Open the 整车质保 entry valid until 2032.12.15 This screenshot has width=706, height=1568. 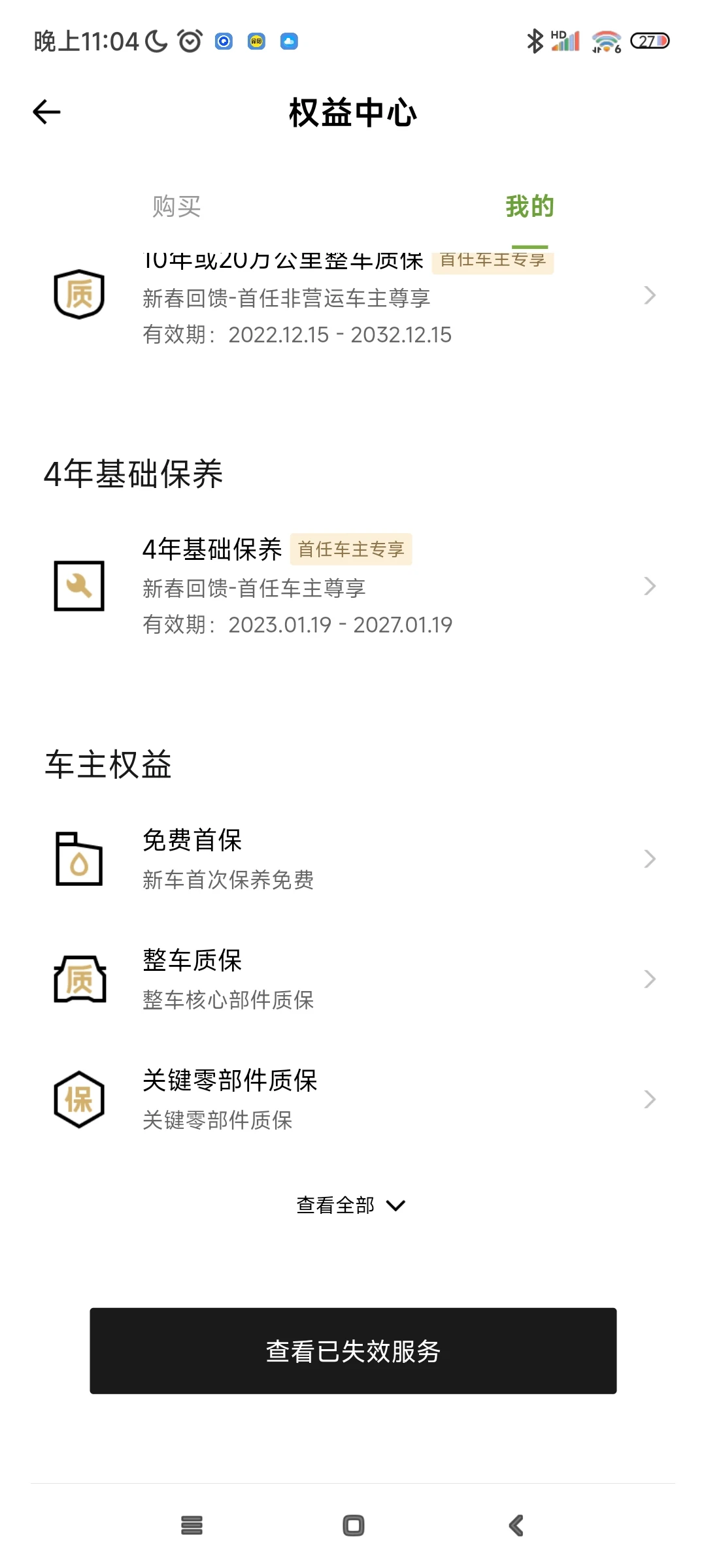pos(353,298)
